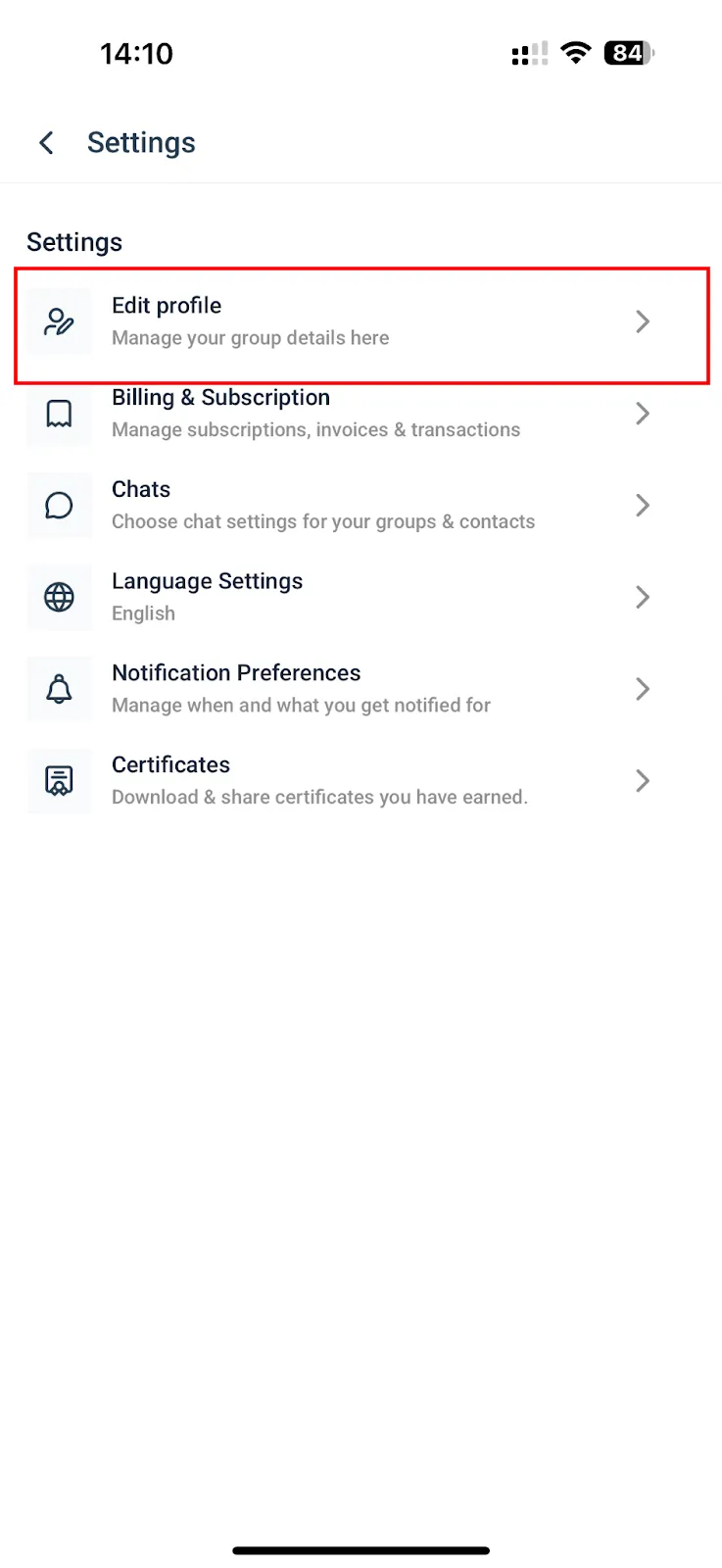
Task: Open Notification Preferences
Action: click(361, 689)
